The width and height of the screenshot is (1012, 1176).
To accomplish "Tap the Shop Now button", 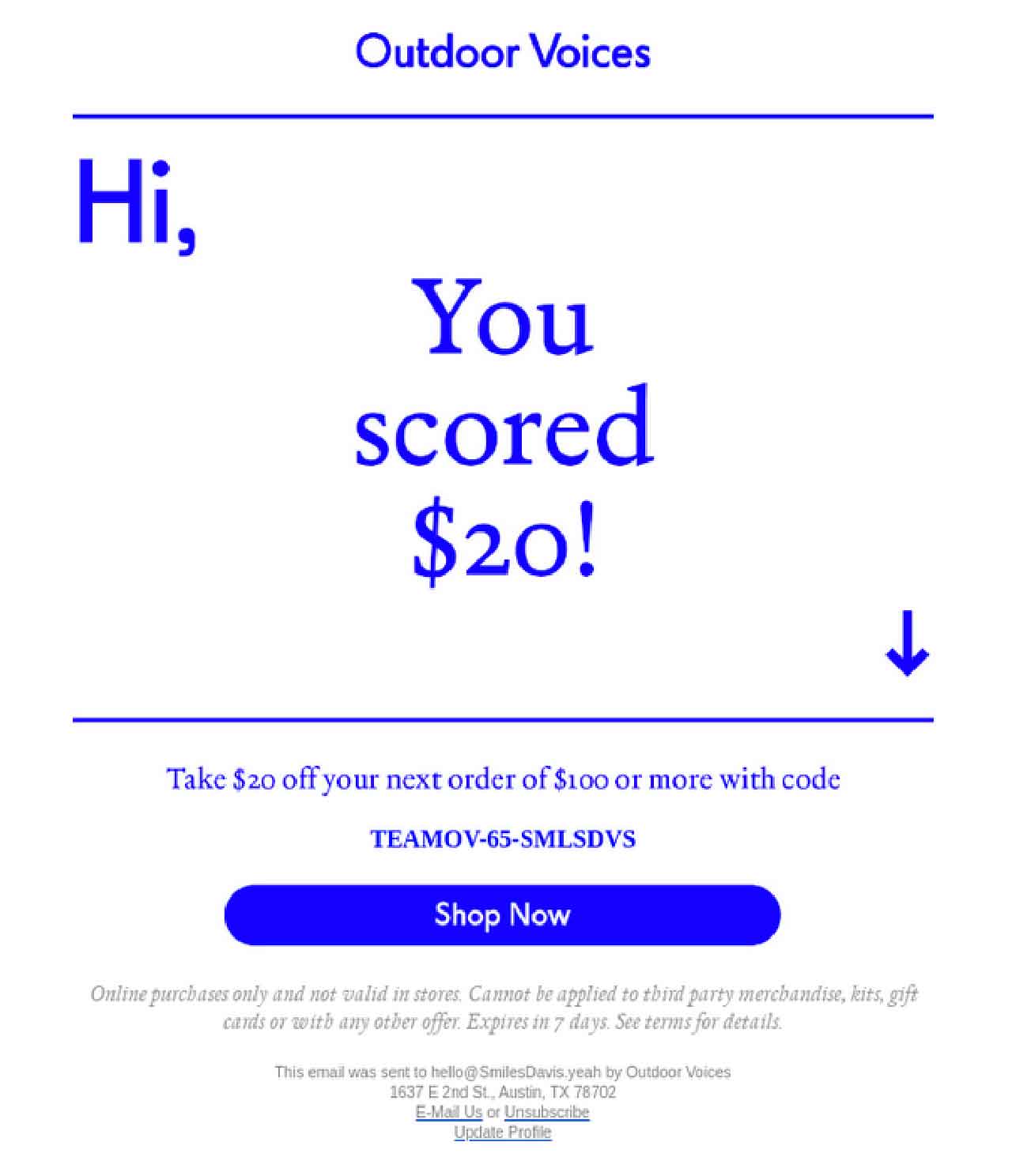I will pyautogui.click(x=502, y=914).
